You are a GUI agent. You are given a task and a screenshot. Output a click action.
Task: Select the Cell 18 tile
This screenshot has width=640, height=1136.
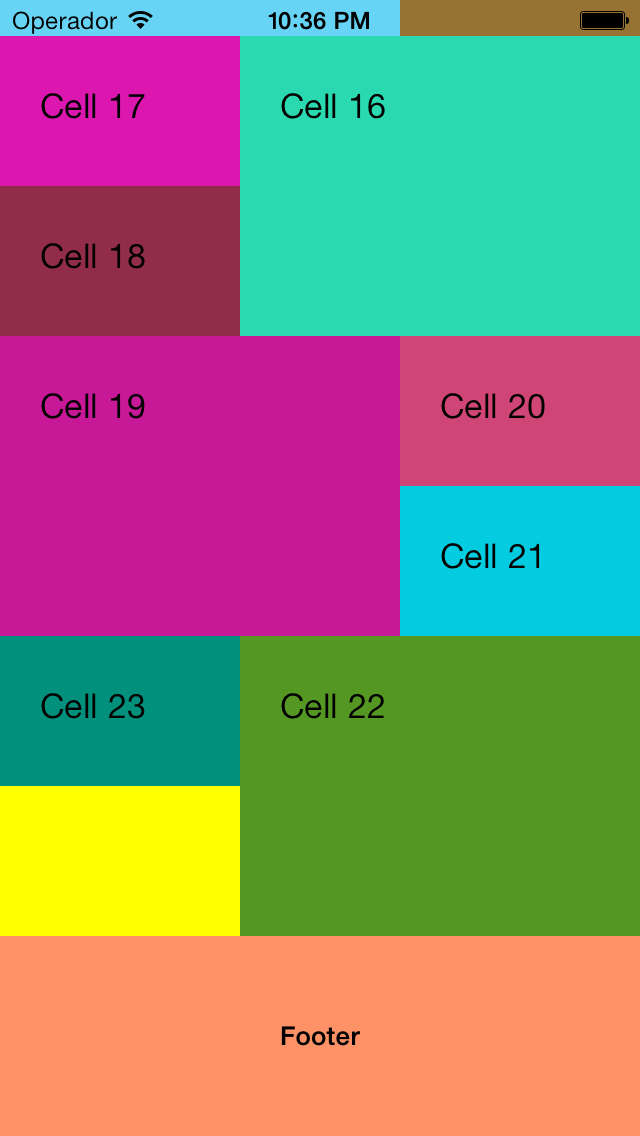120,261
